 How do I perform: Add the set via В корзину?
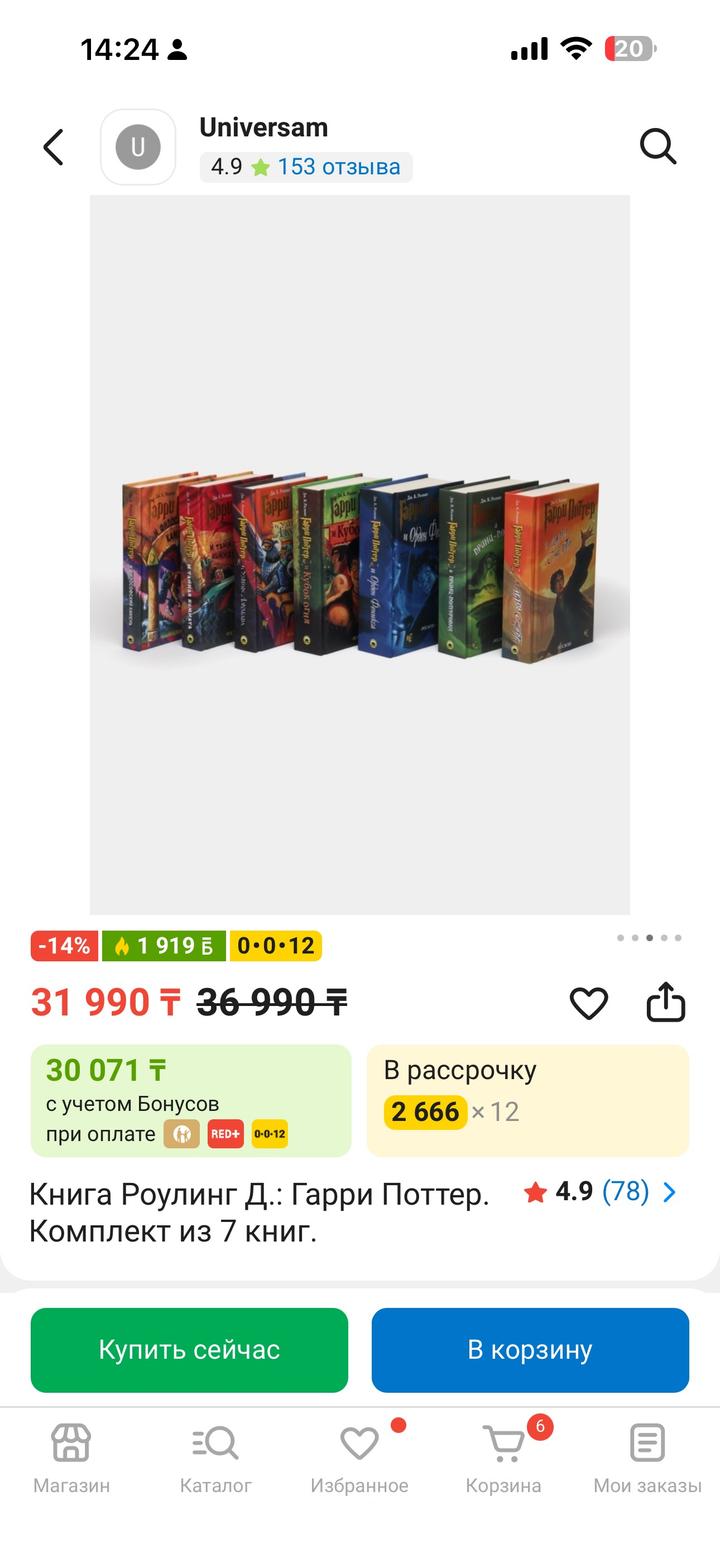pos(530,1350)
